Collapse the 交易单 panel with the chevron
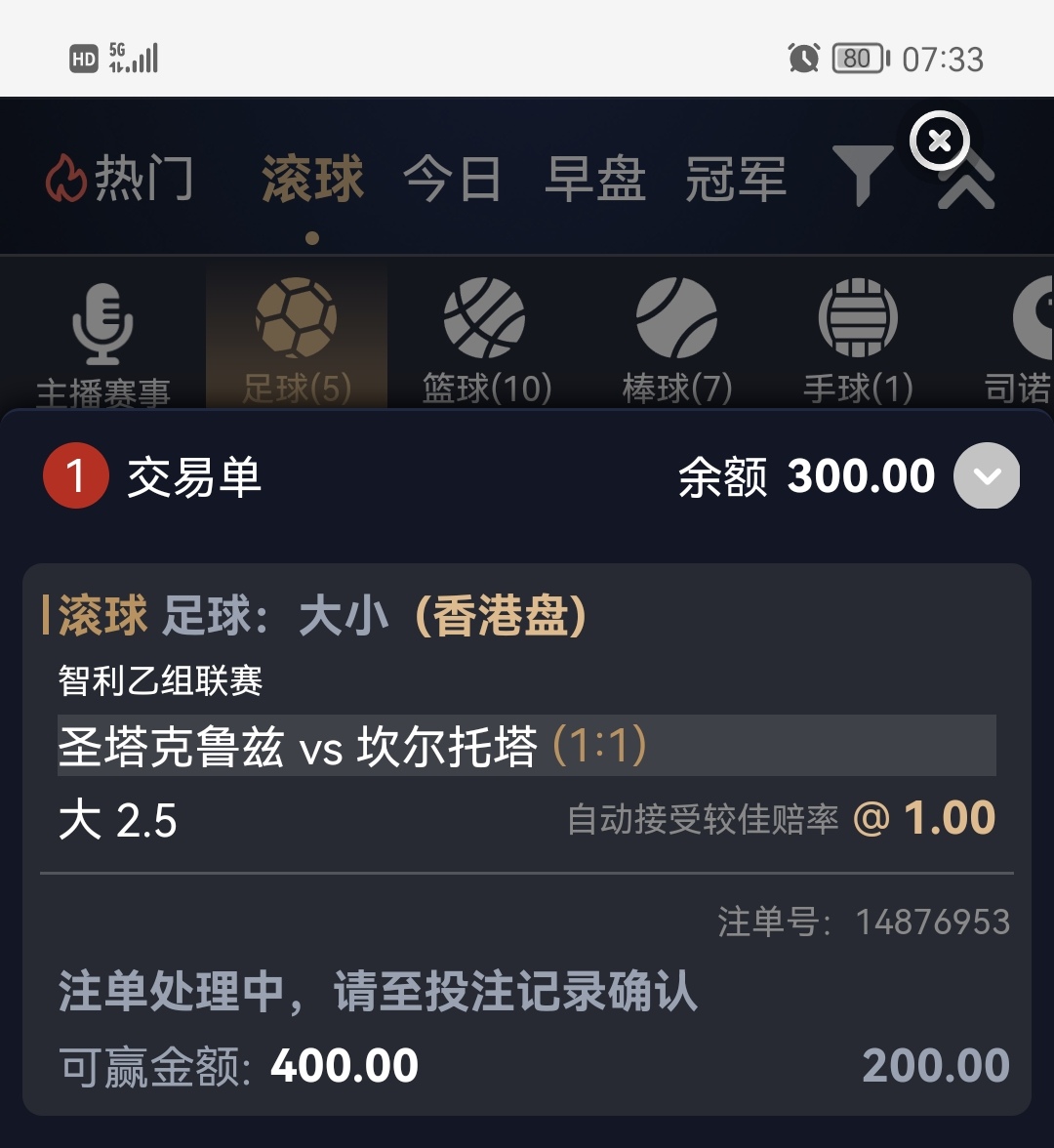Viewport: 1054px width, 1148px height. coord(986,476)
